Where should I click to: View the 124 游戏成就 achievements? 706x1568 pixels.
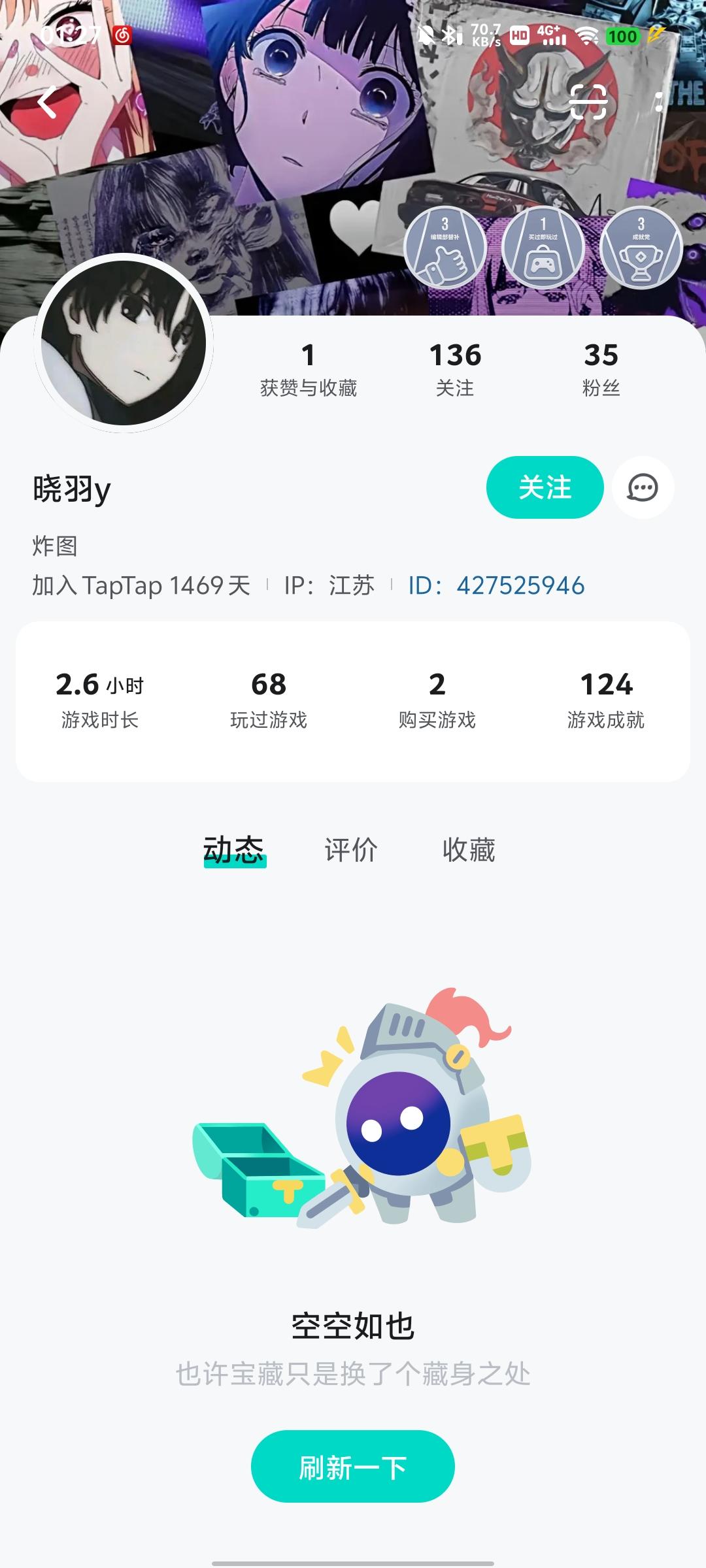coord(606,700)
